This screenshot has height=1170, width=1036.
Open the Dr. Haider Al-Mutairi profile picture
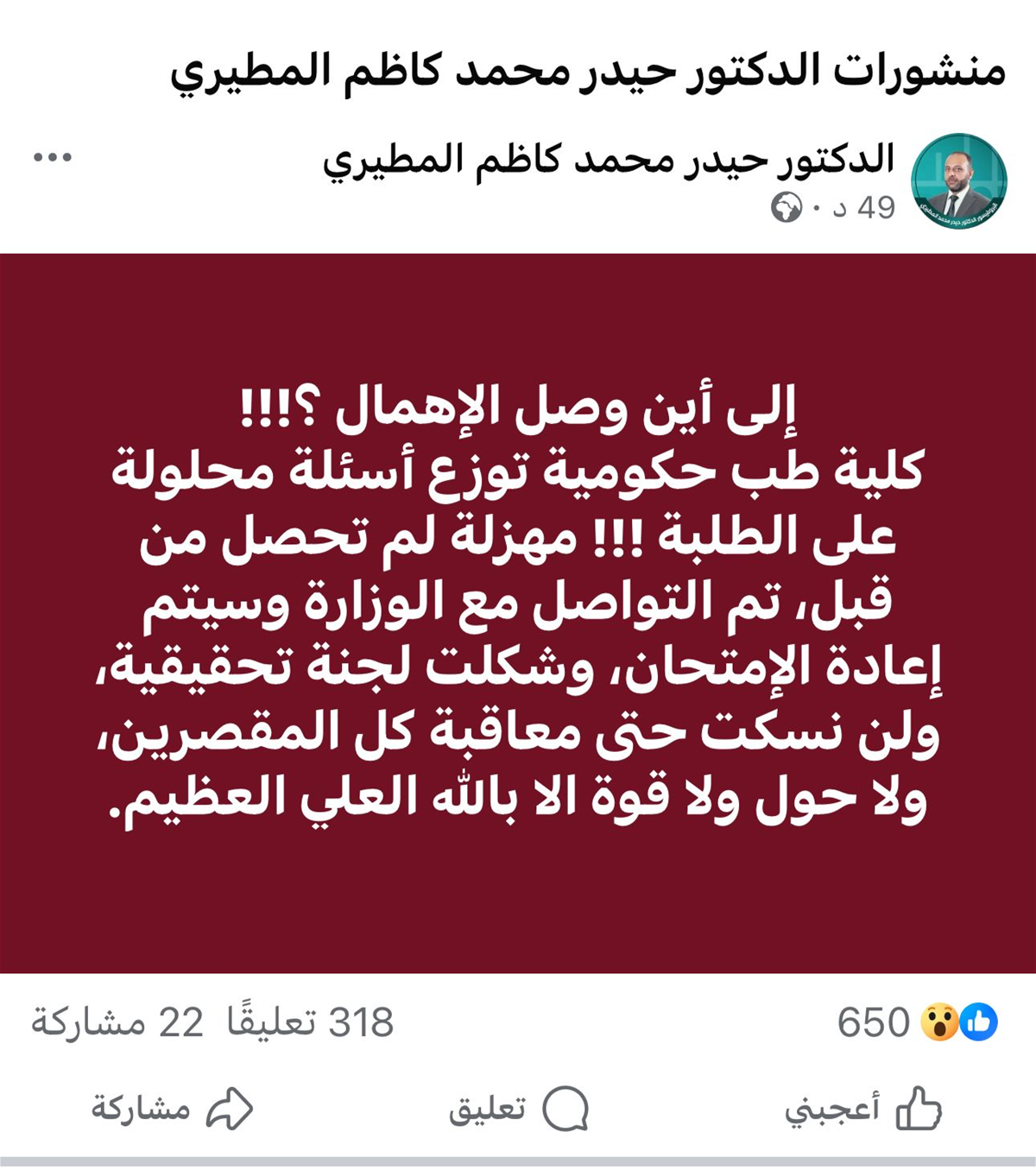958,181
